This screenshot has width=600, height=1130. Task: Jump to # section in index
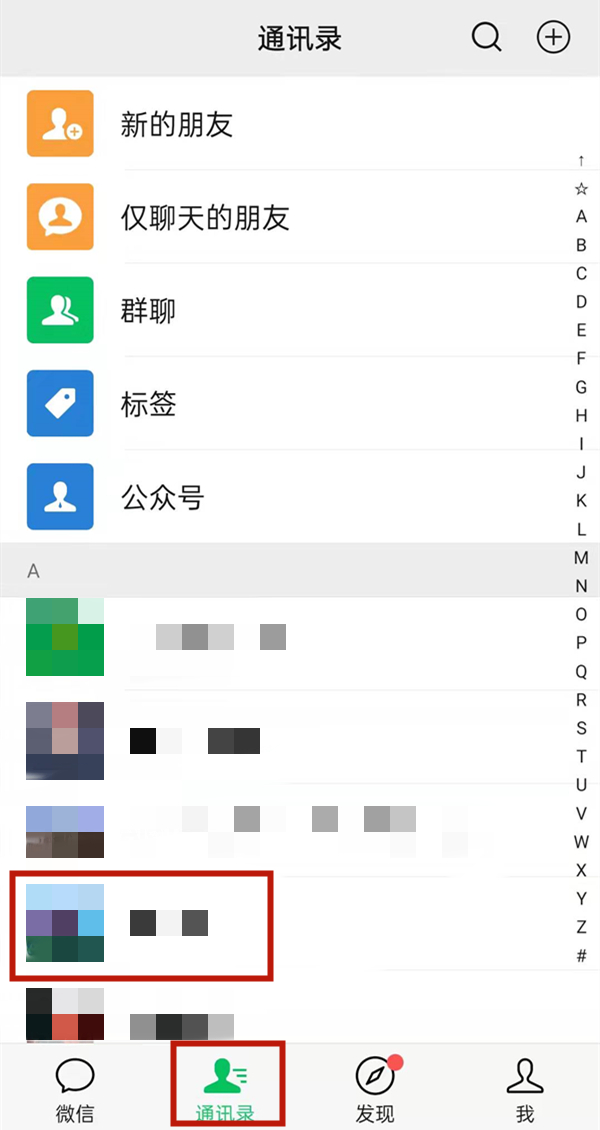[x=581, y=956]
